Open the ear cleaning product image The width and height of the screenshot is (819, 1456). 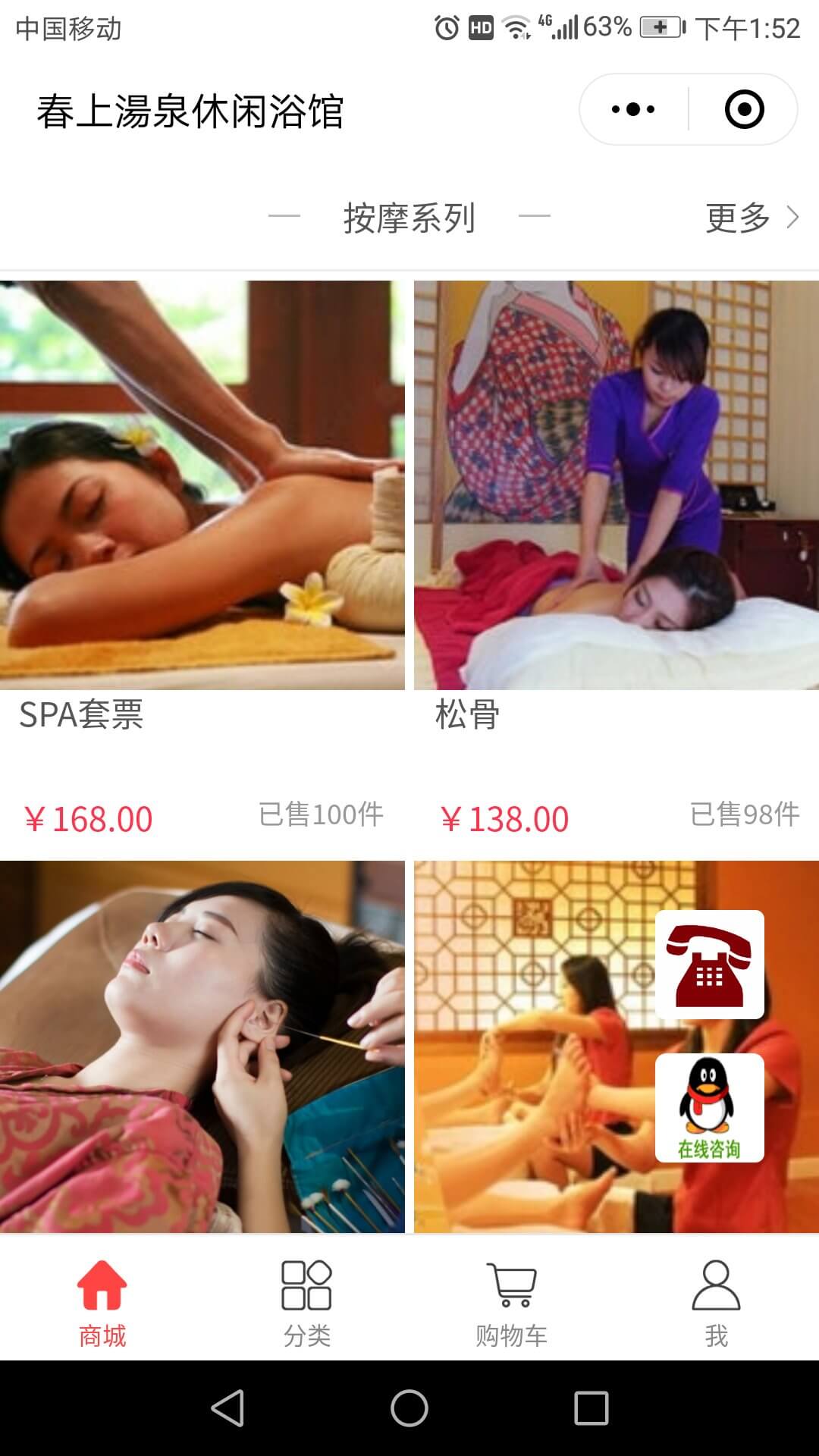click(202, 1046)
